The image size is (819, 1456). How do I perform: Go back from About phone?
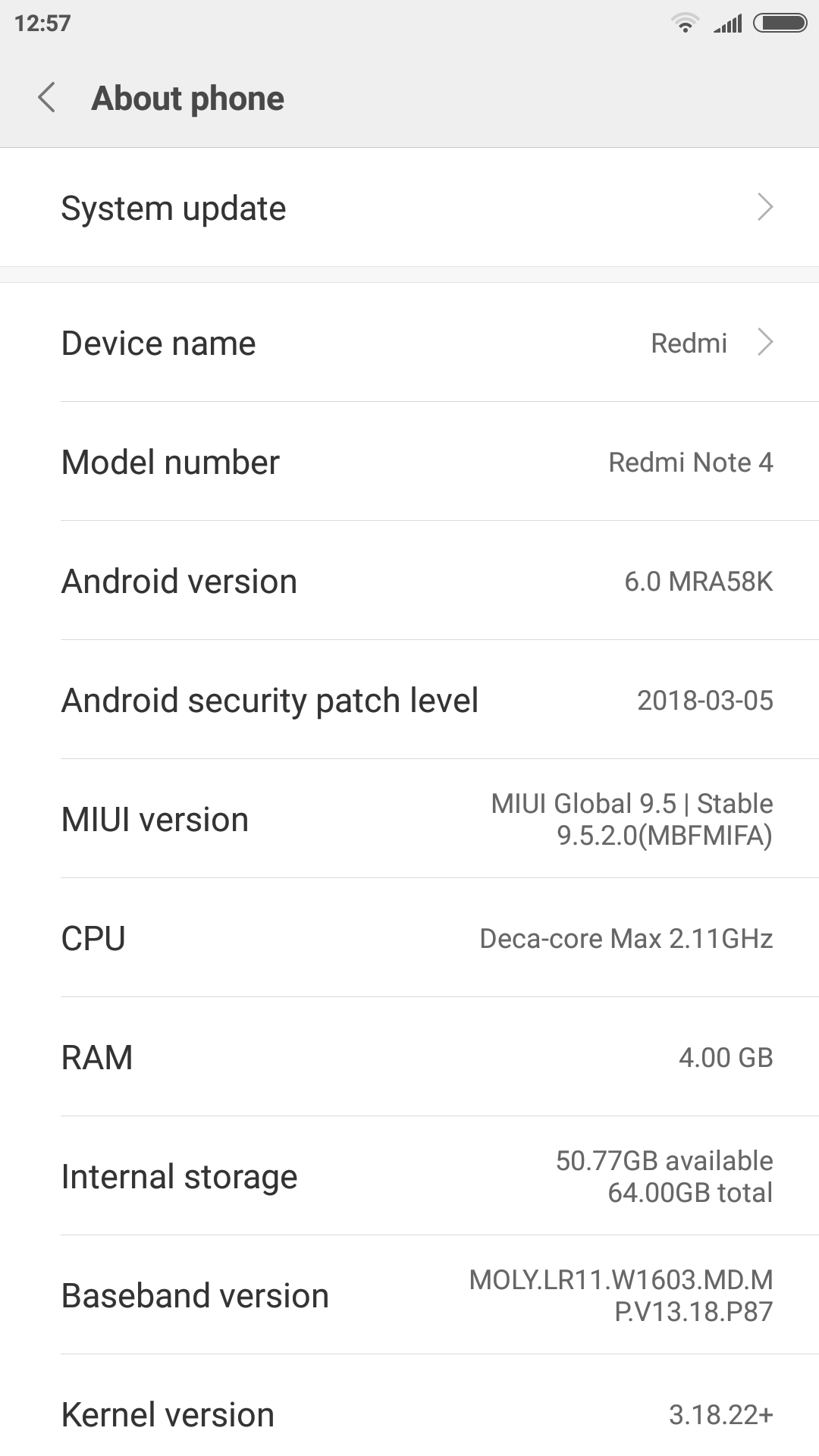click(47, 98)
